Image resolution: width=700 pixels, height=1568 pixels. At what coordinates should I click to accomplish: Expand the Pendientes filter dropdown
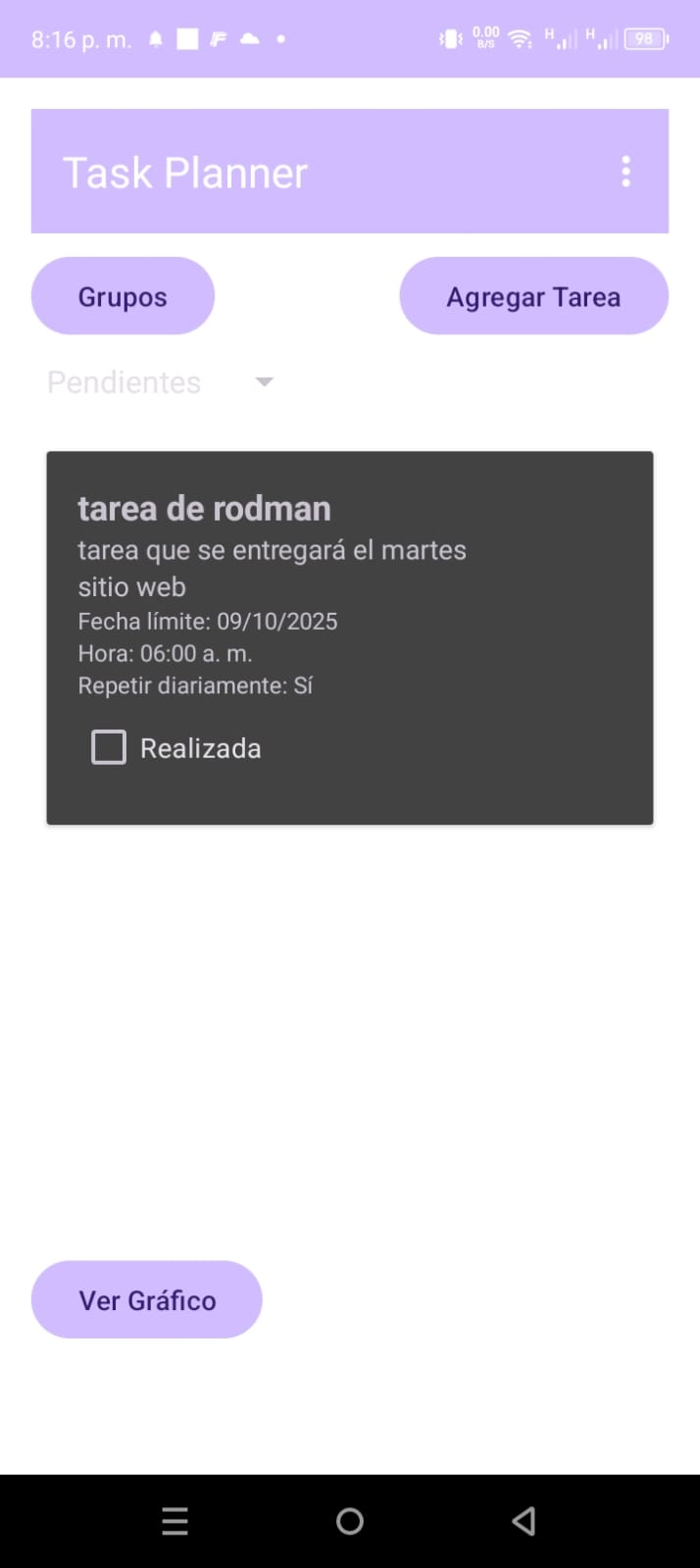tap(162, 382)
